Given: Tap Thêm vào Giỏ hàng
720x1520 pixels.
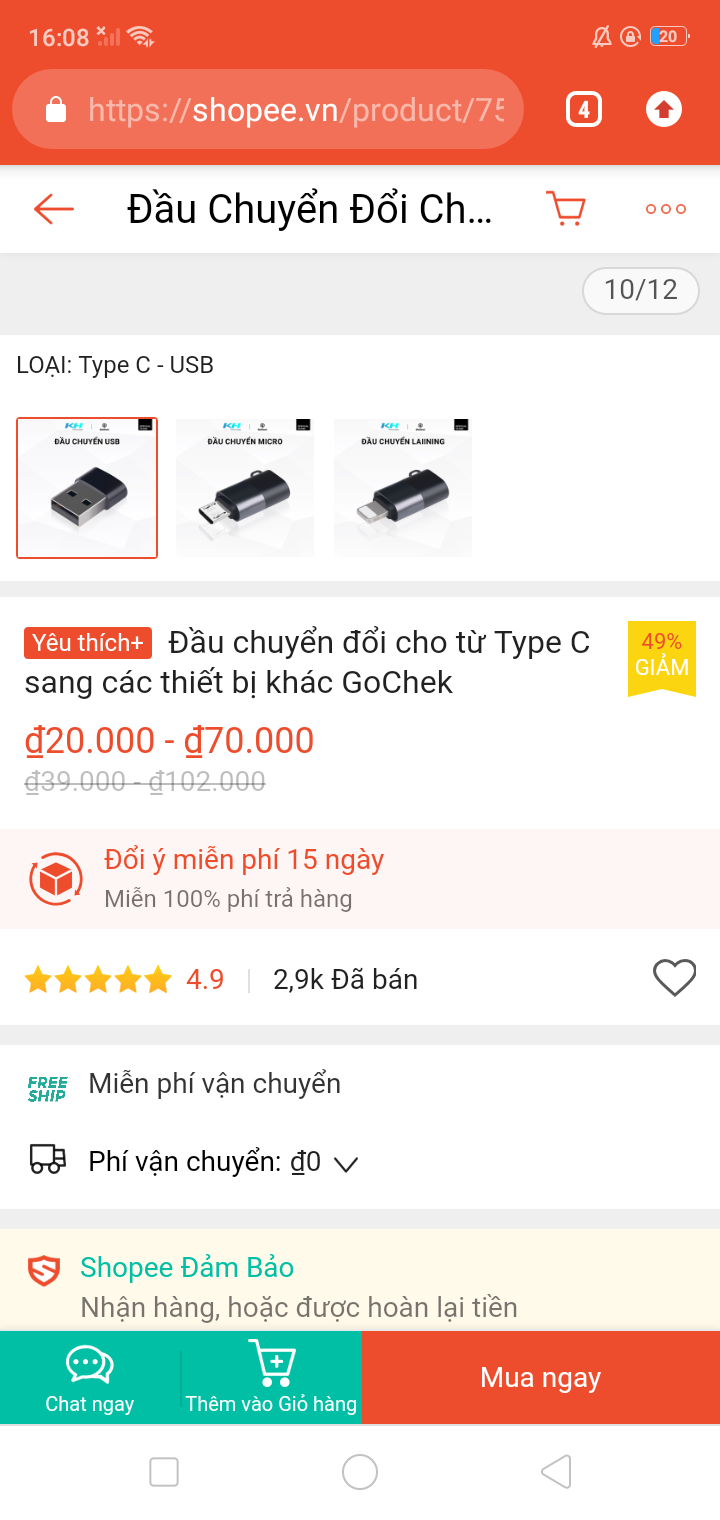Looking at the screenshot, I should pyautogui.click(x=271, y=1378).
